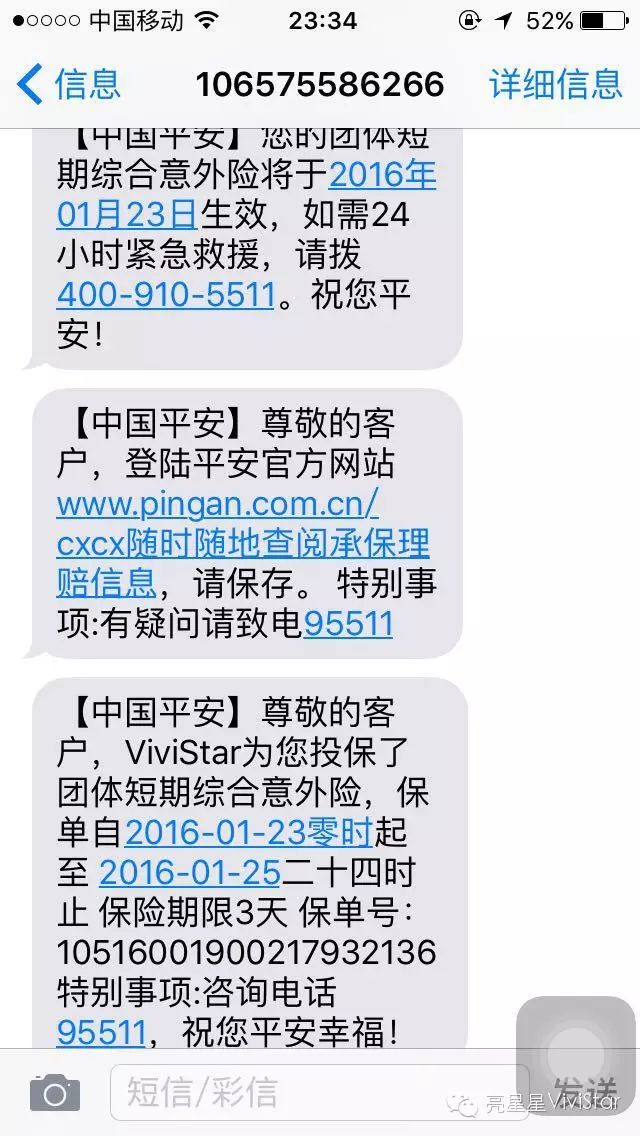The width and height of the screenshot is (640, 1136).
Task: Open 详细信息 for this conversation
Action: click(556, 84)
